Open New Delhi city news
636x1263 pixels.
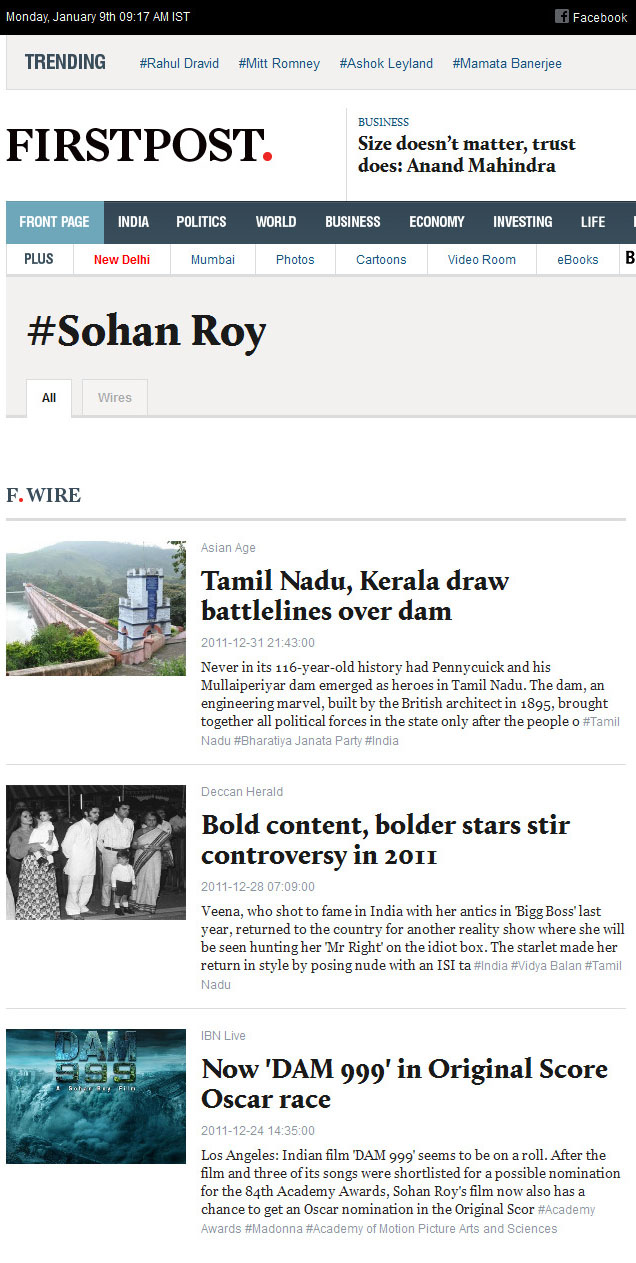tap(122, 260)
